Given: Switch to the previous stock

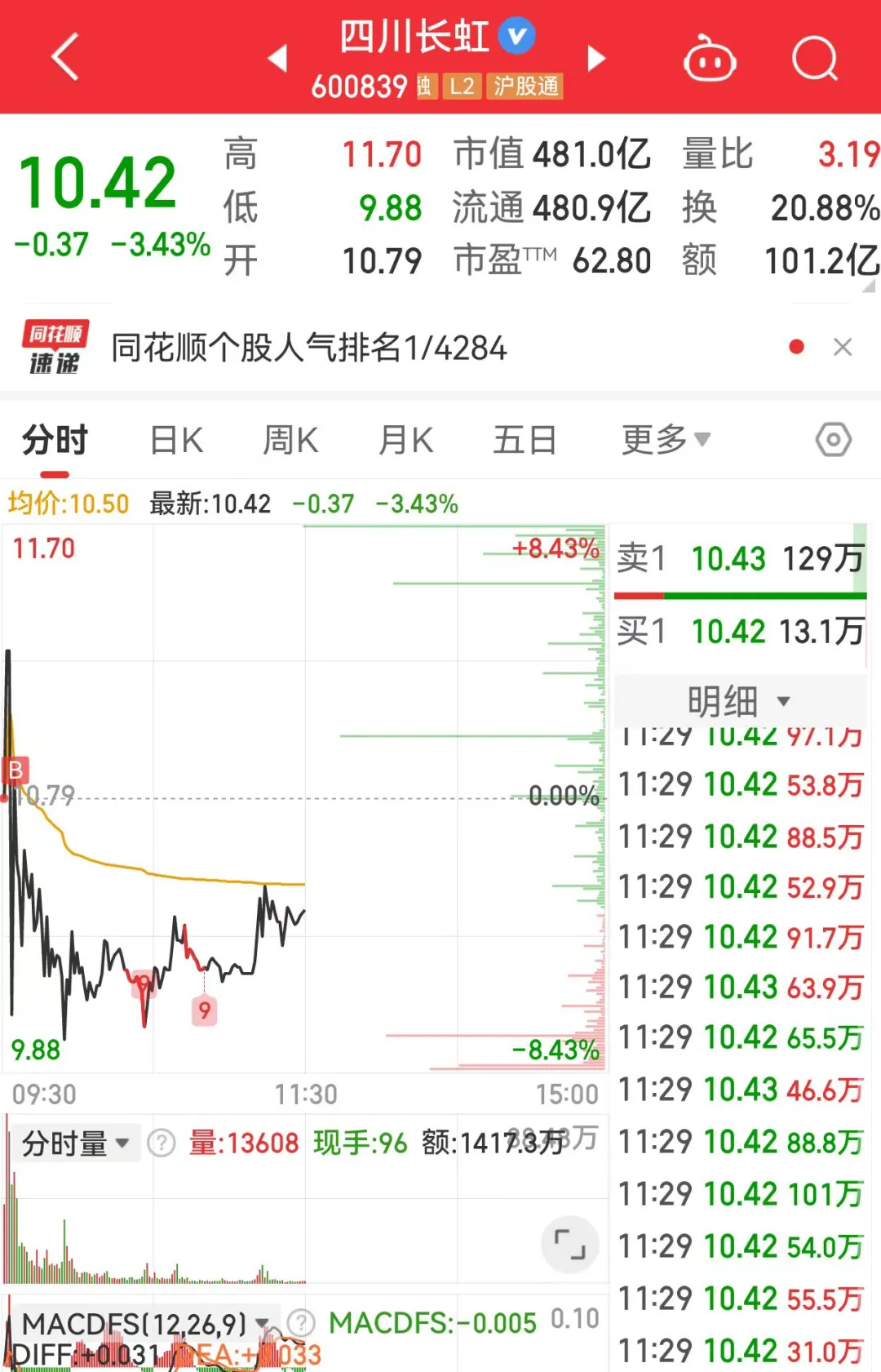Looking at the screenshot, I should (x=278, y=58).
